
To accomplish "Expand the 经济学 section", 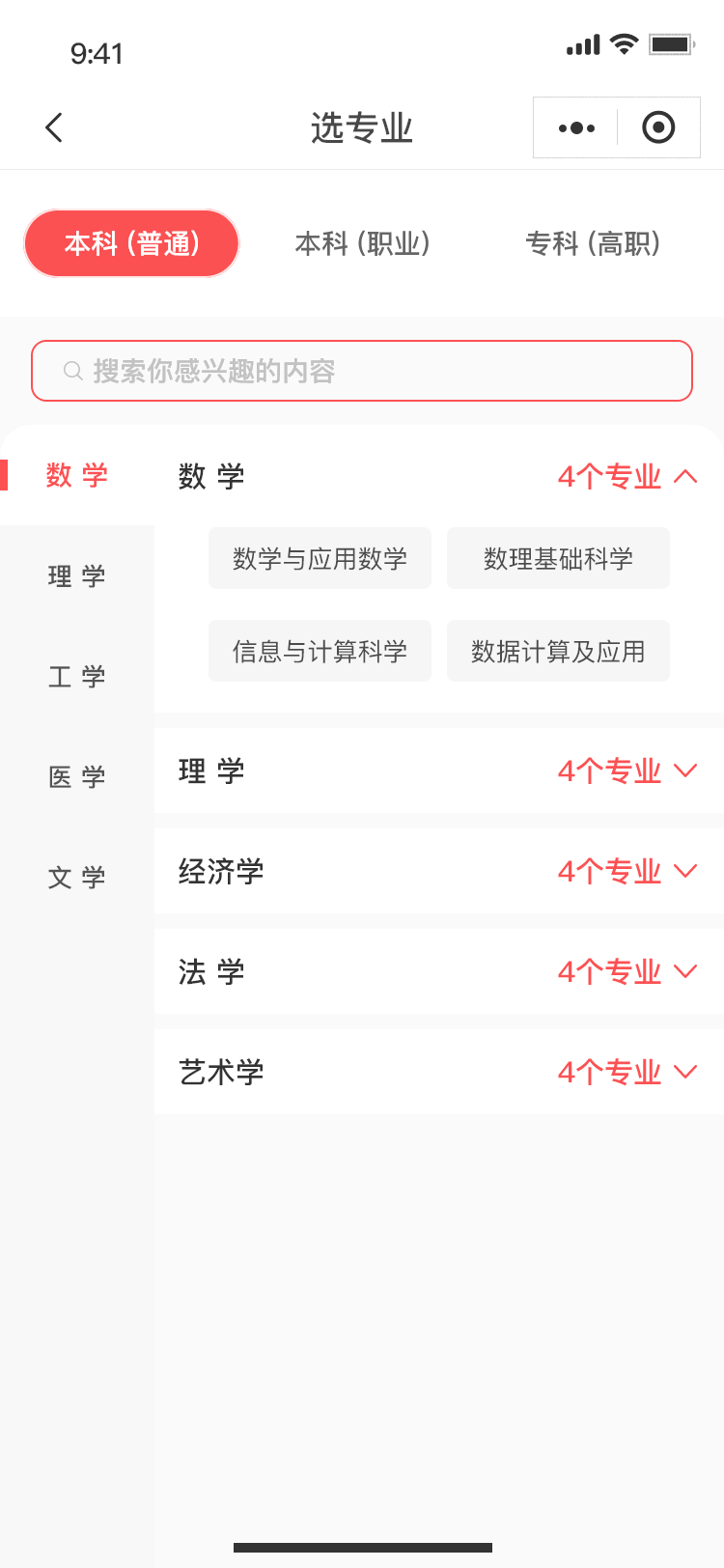I will click(627, 871).
